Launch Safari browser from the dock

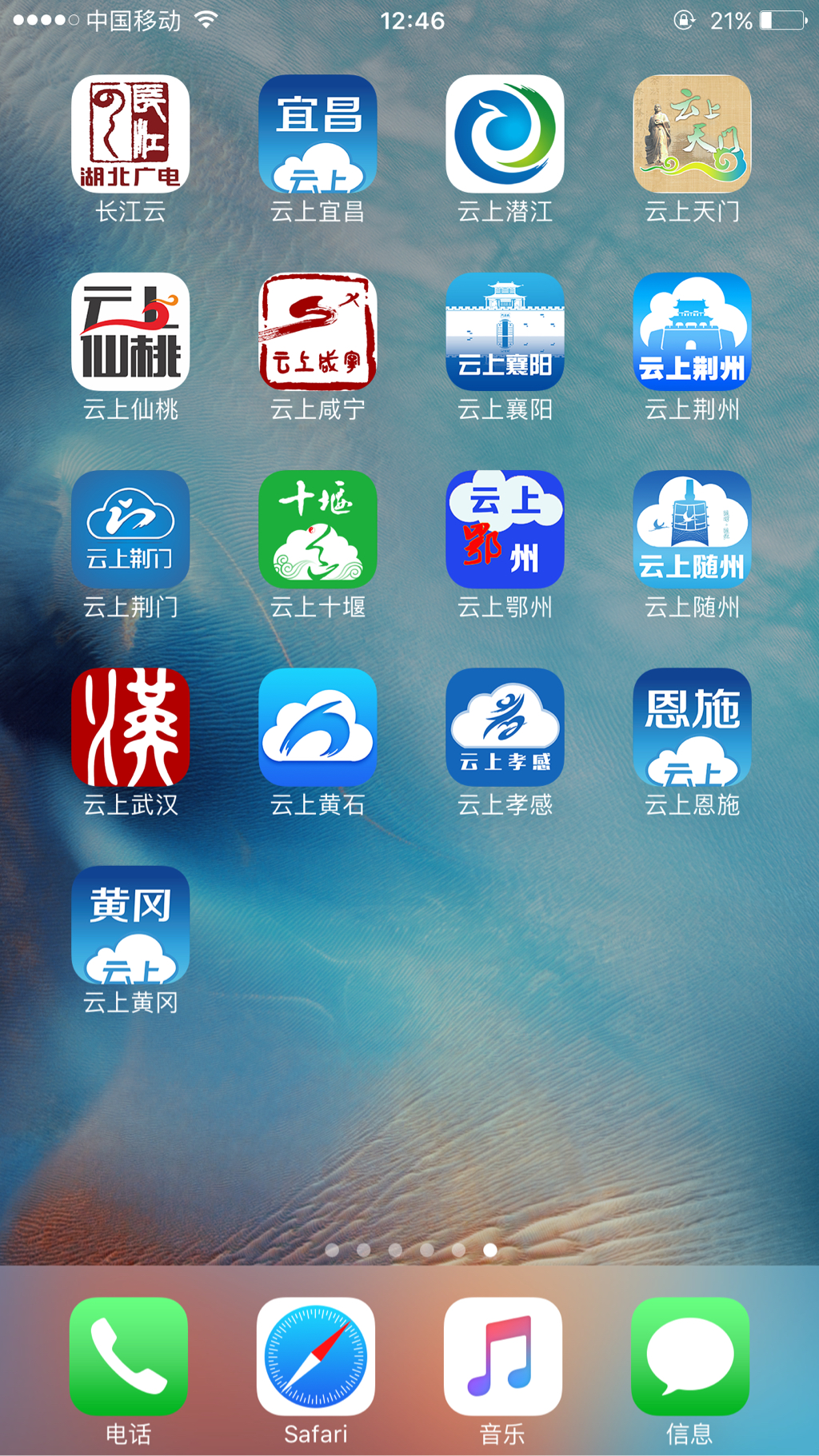[316, 1356]
